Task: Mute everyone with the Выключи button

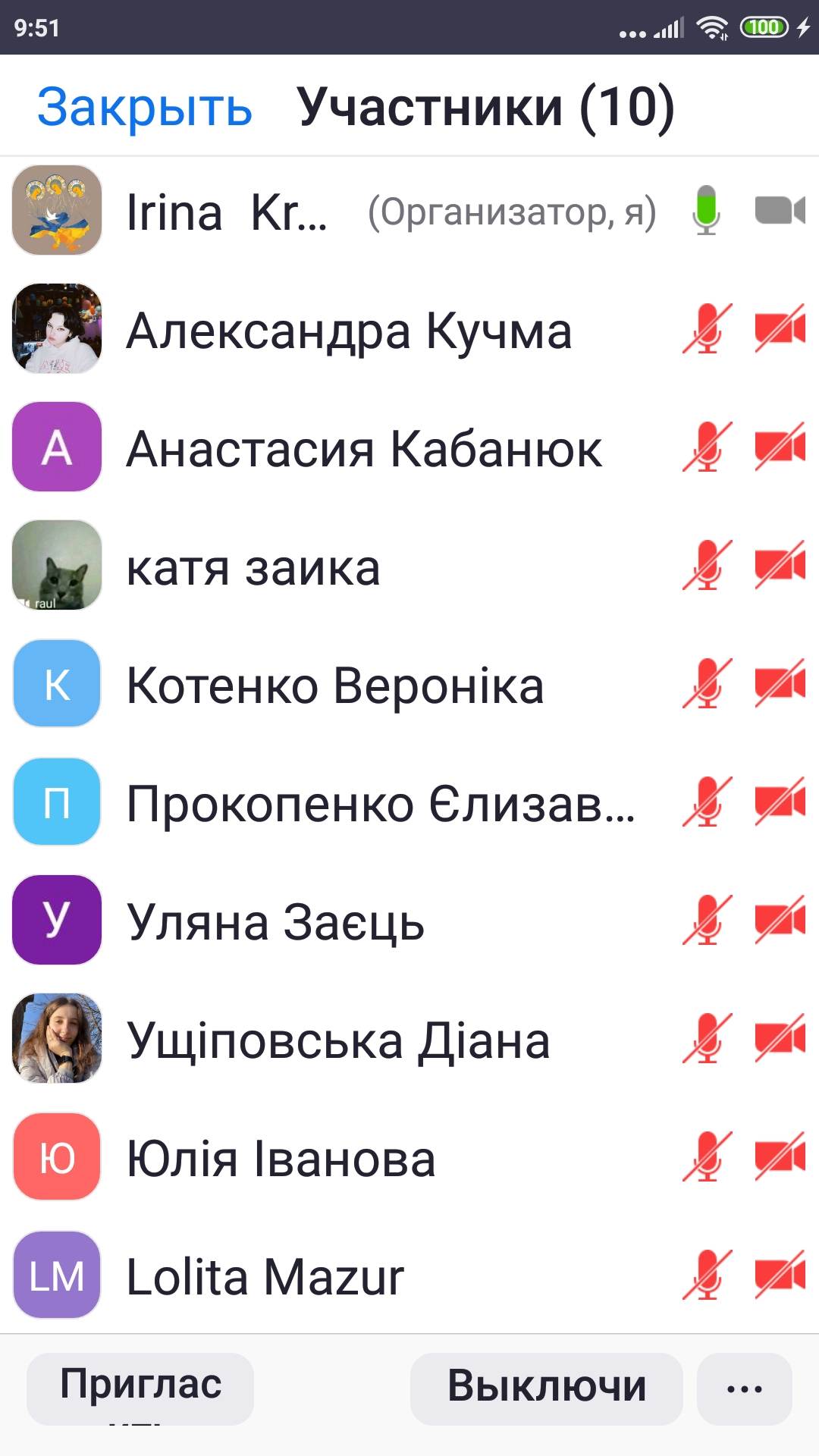Action: click(x=546, y=1388)
